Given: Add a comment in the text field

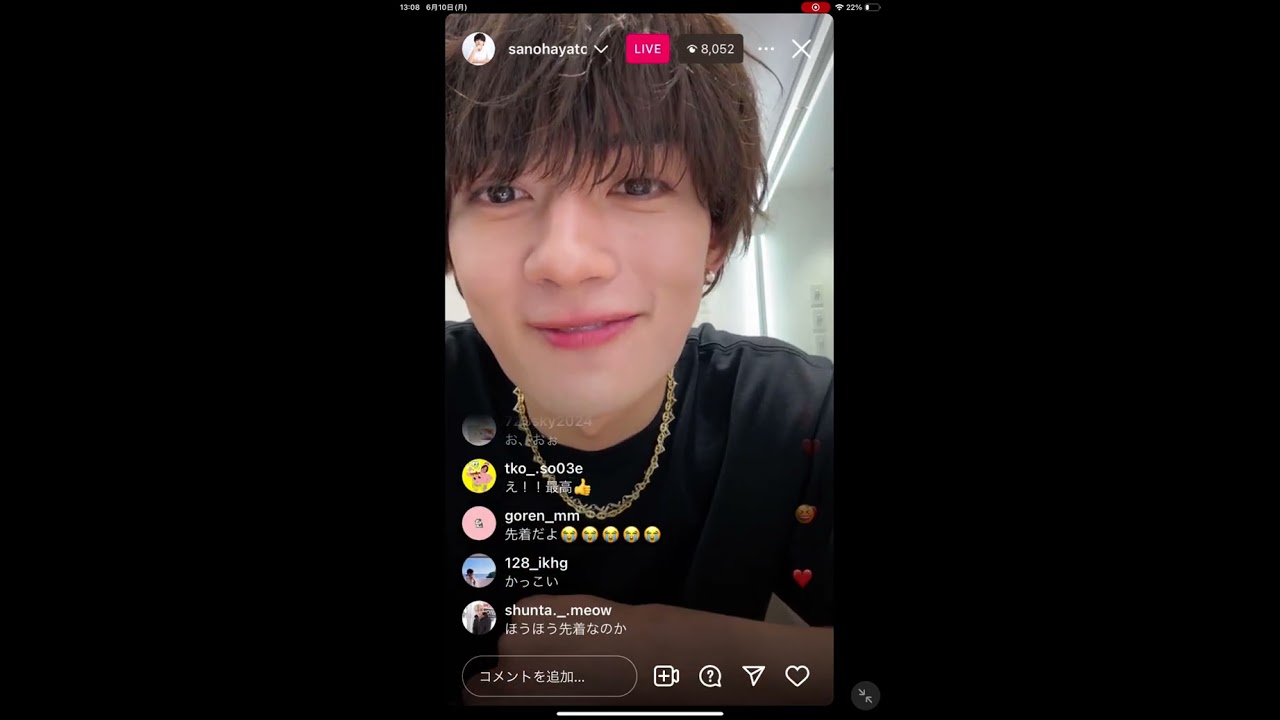Looking at the screenshot, I should [x=549, y=676].
